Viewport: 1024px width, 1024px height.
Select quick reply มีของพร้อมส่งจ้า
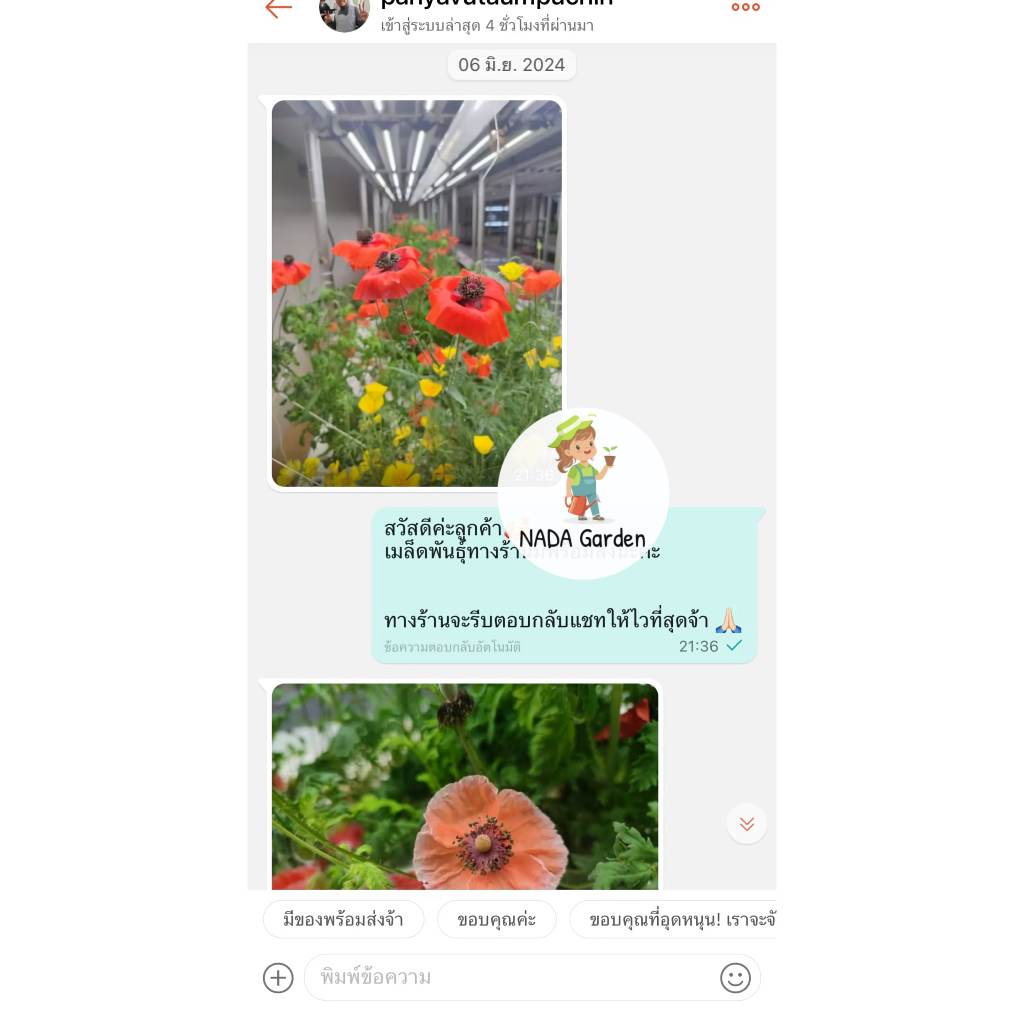(344, 920)
